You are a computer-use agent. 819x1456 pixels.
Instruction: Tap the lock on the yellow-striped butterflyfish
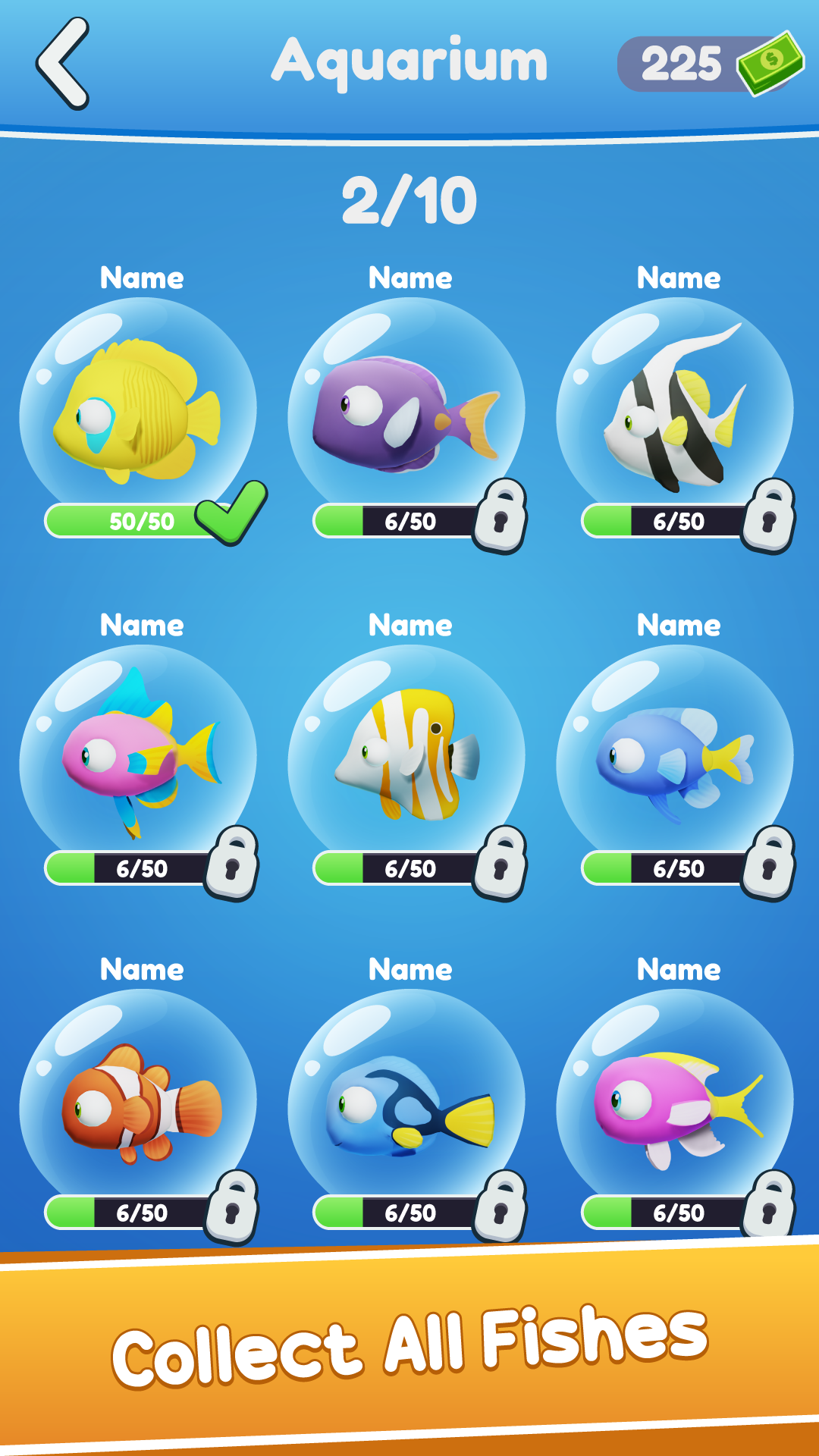tap(501, 864)
